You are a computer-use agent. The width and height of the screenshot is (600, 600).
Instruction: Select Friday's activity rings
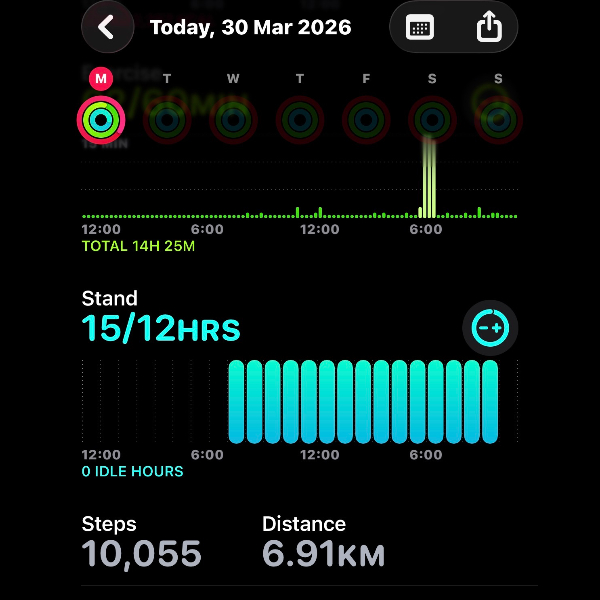pos(365,120)
